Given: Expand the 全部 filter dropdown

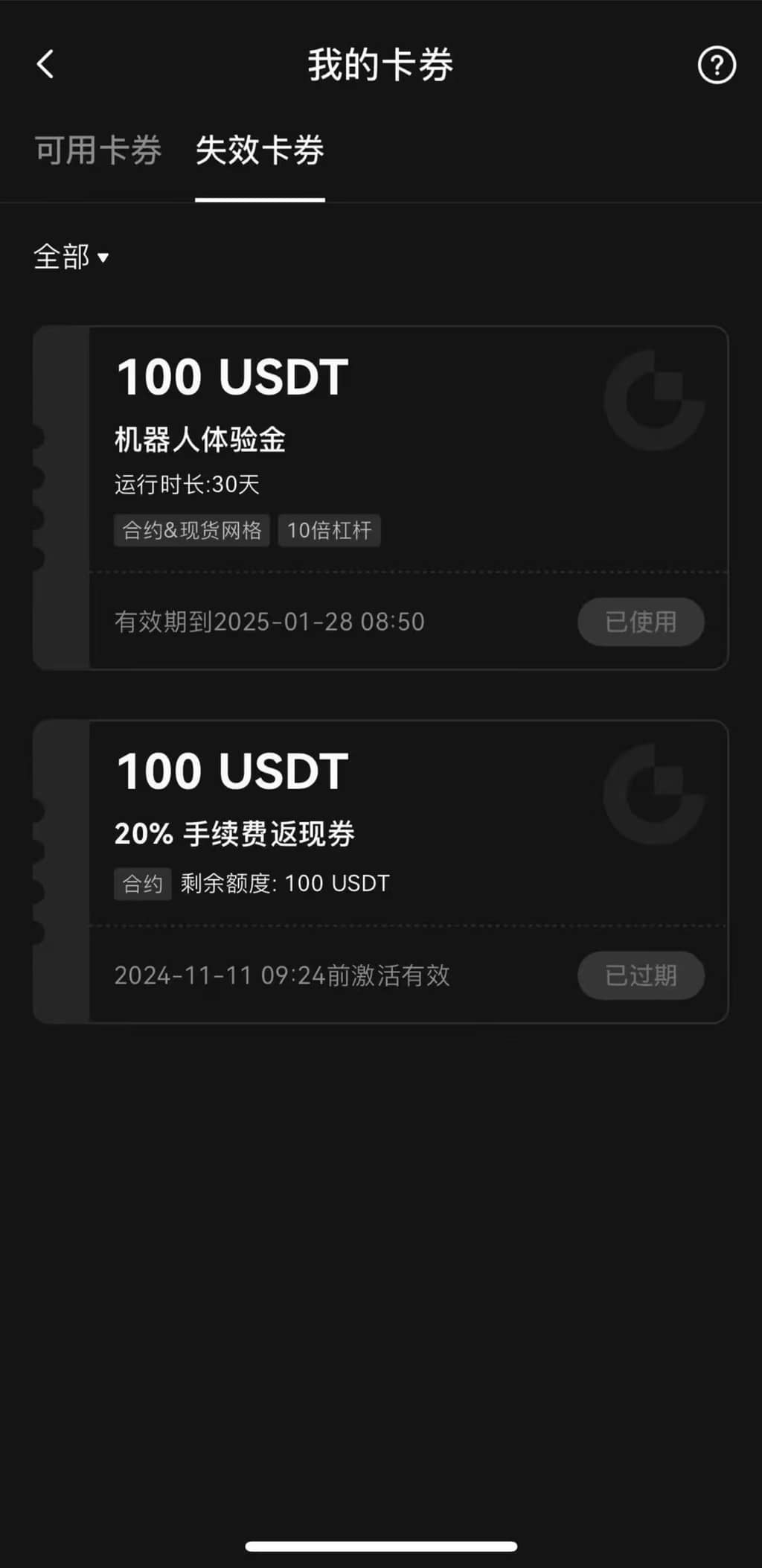Looking at the screenshot, I should tap(71, 258).
